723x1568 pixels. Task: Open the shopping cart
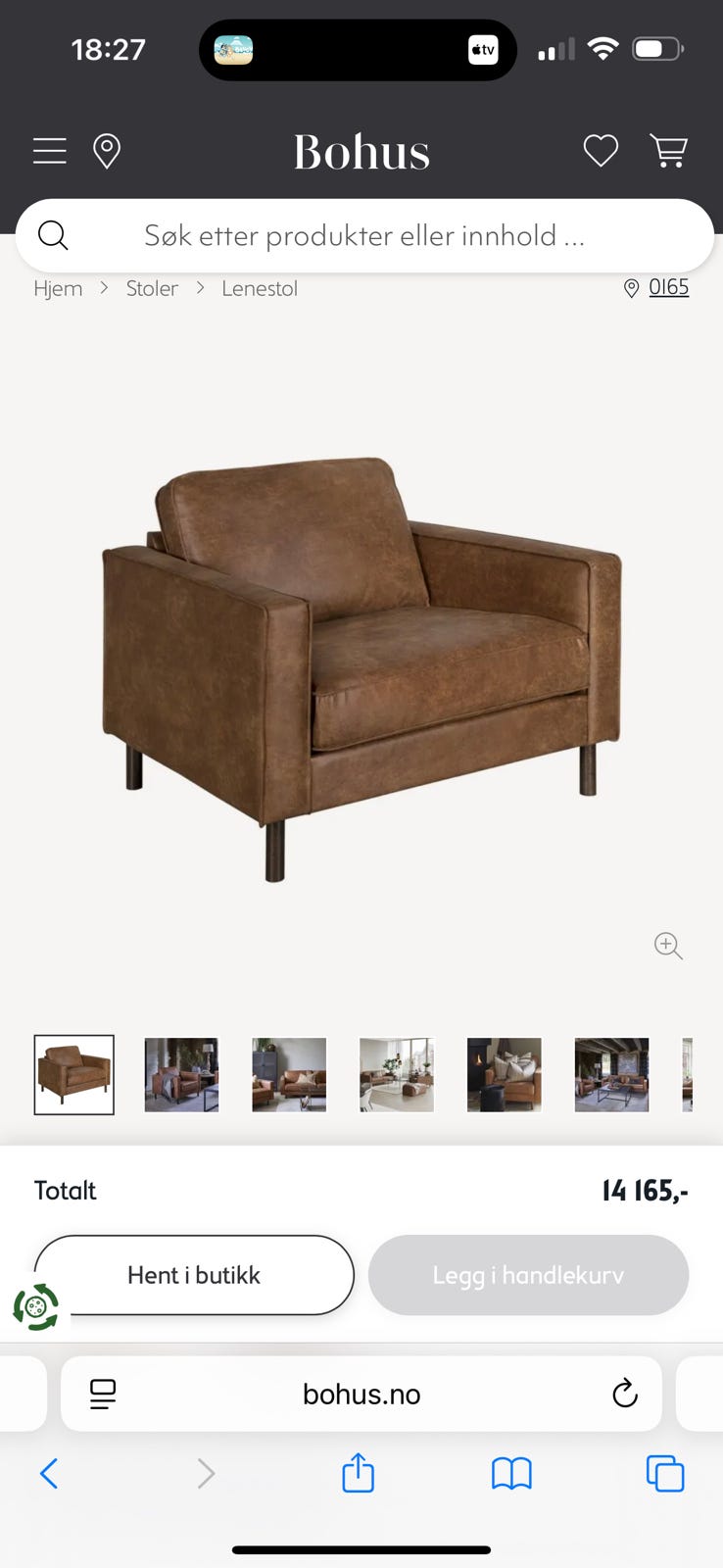(x=669, y=151)
